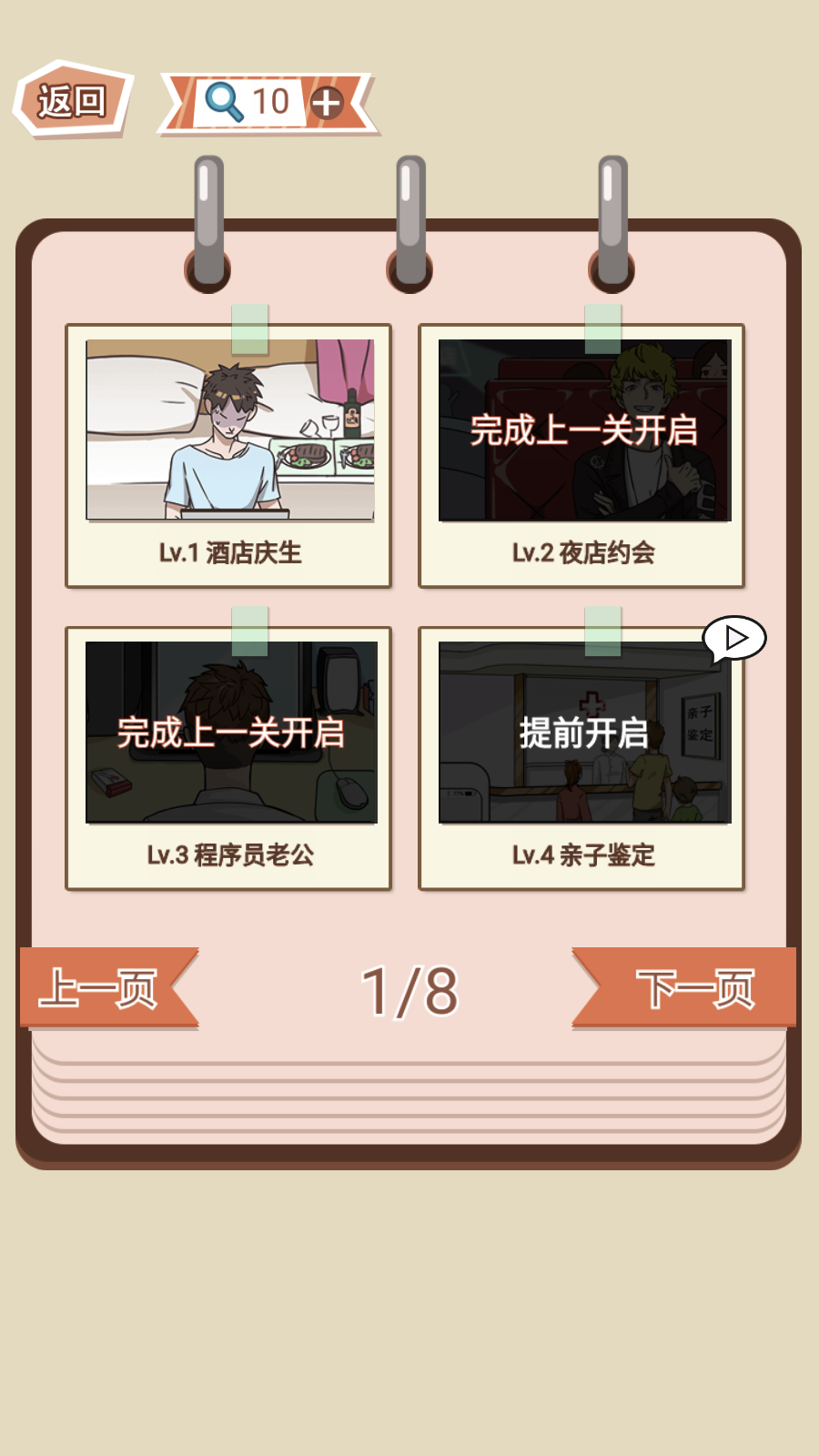Screen dimensions: 819x1456
Task: Tap the hint counter showing 10
Action: (x=273, y=100)
